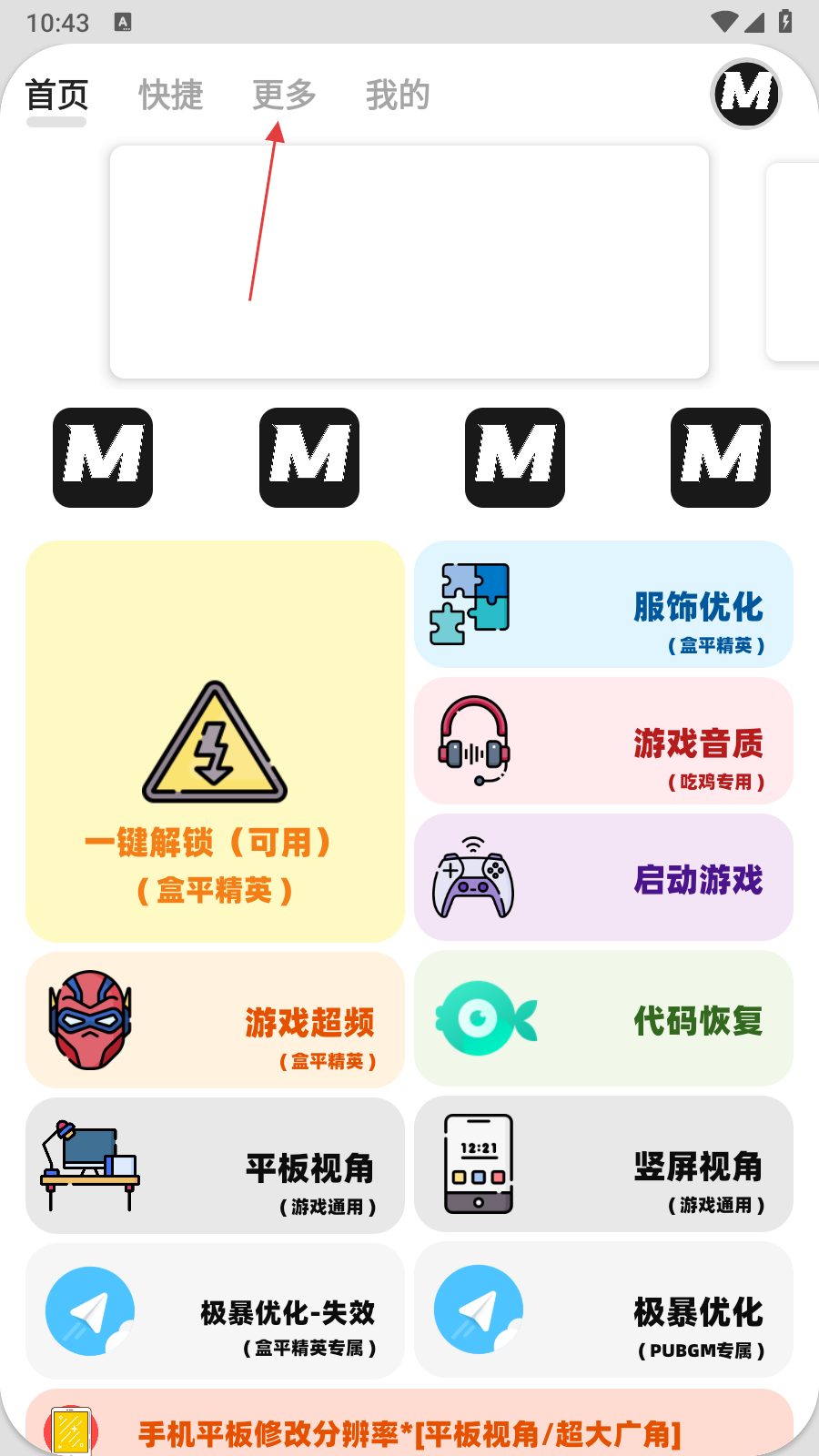819x1456 pixels.
Task: Go to the 我的 tab
Action: point(398,95)
